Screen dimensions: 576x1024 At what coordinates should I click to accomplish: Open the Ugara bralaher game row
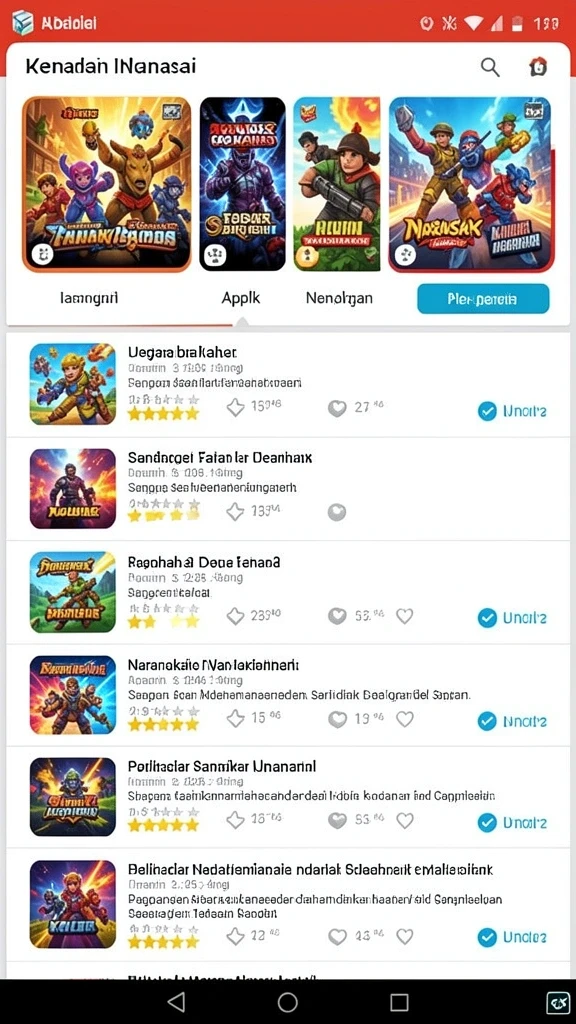click(288, 385)
